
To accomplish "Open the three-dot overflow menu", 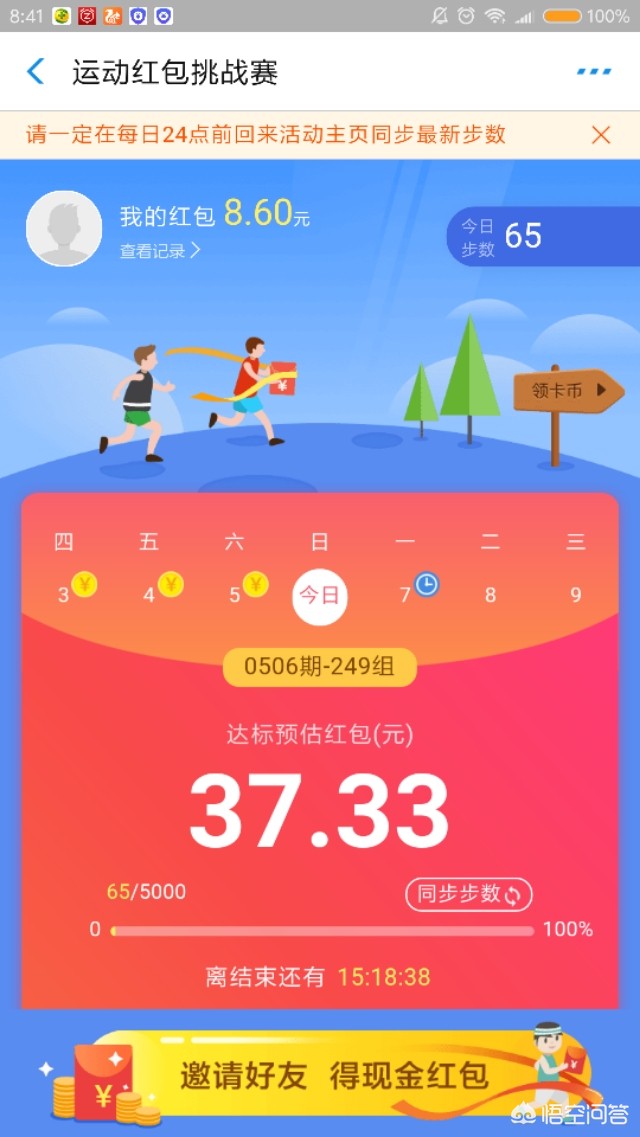I will click(594, 72).
